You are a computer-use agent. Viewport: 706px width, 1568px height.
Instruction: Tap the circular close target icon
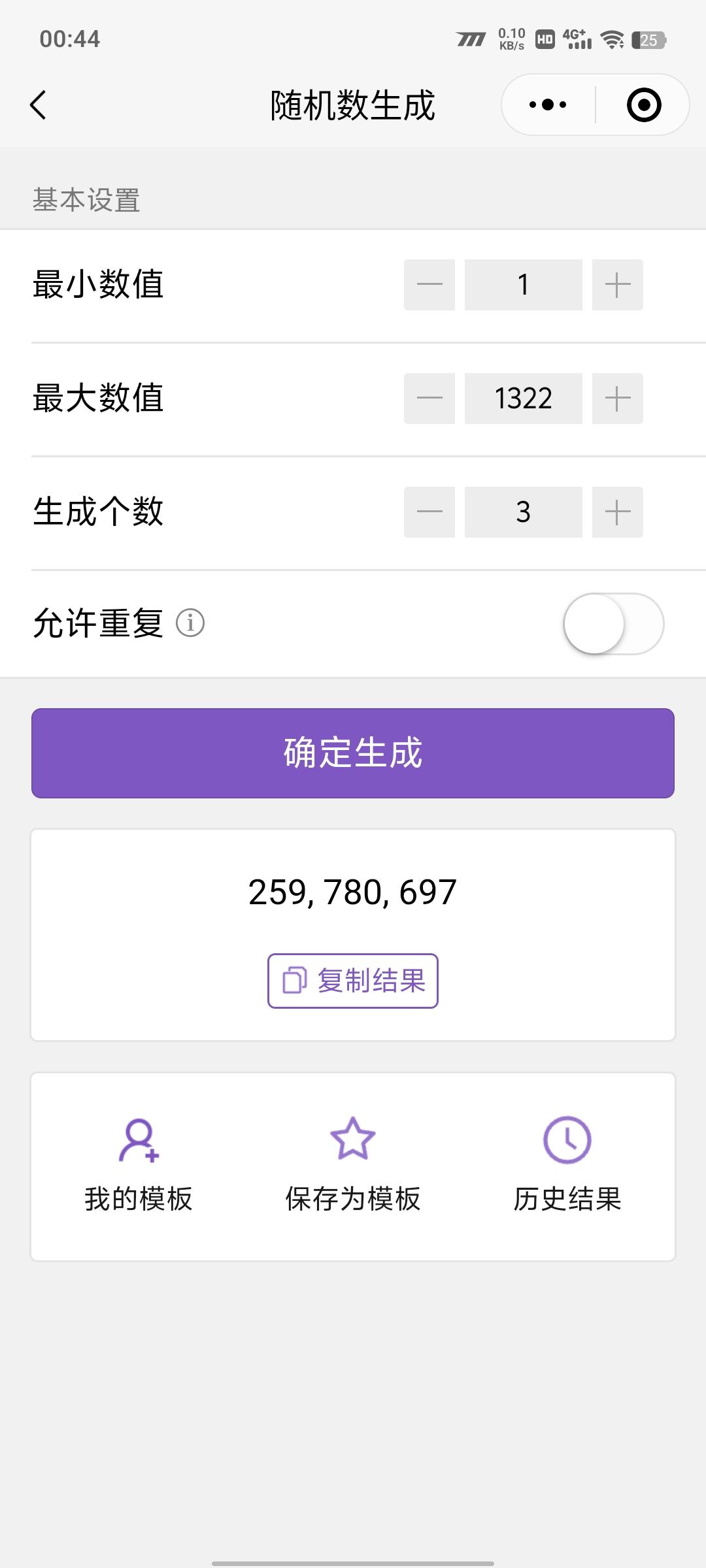click(x=644, y=105)
